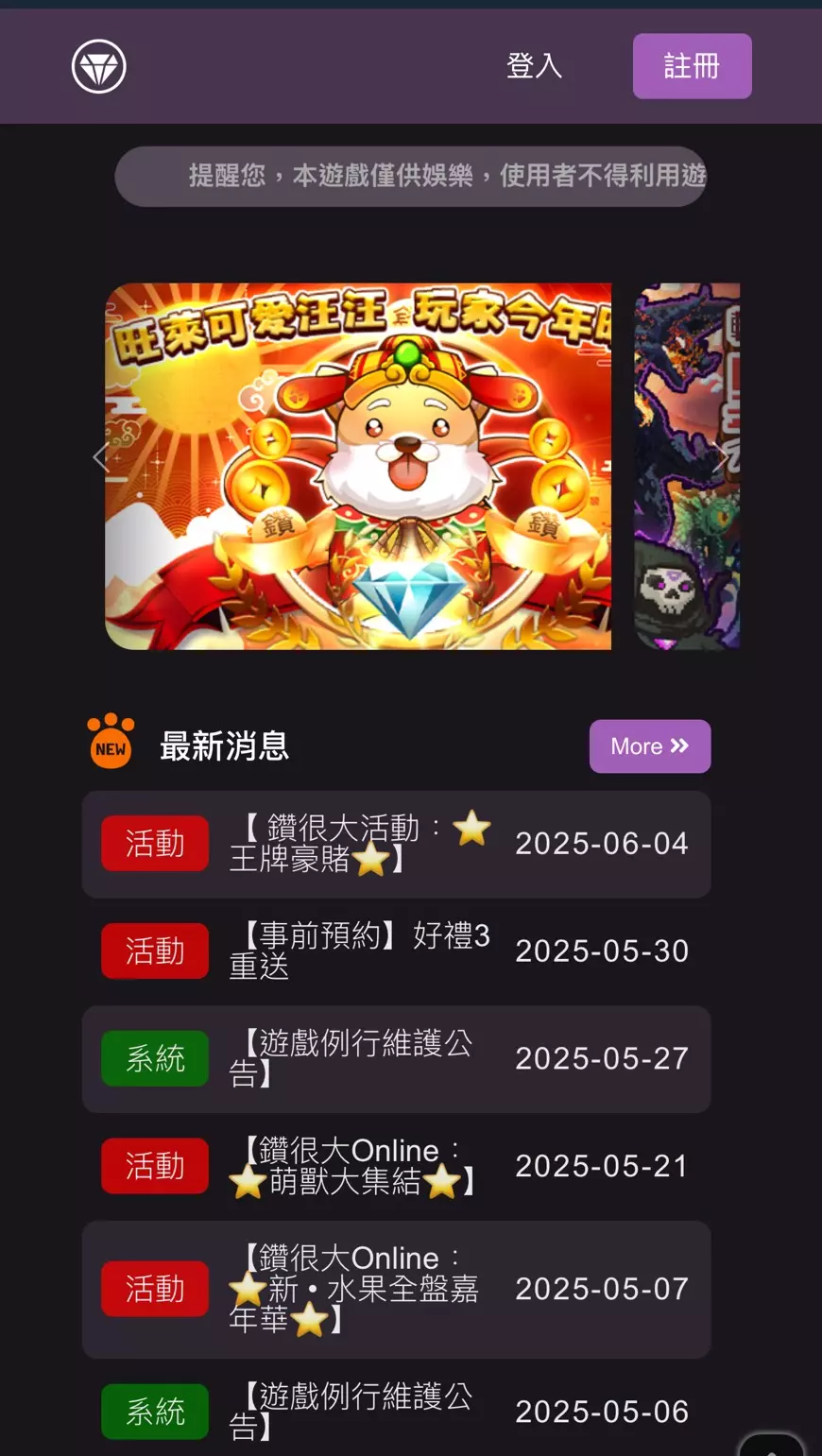
Task: Show previous carousel banner with left arrow
Action: pyautogui.click(x=102, y=458)
